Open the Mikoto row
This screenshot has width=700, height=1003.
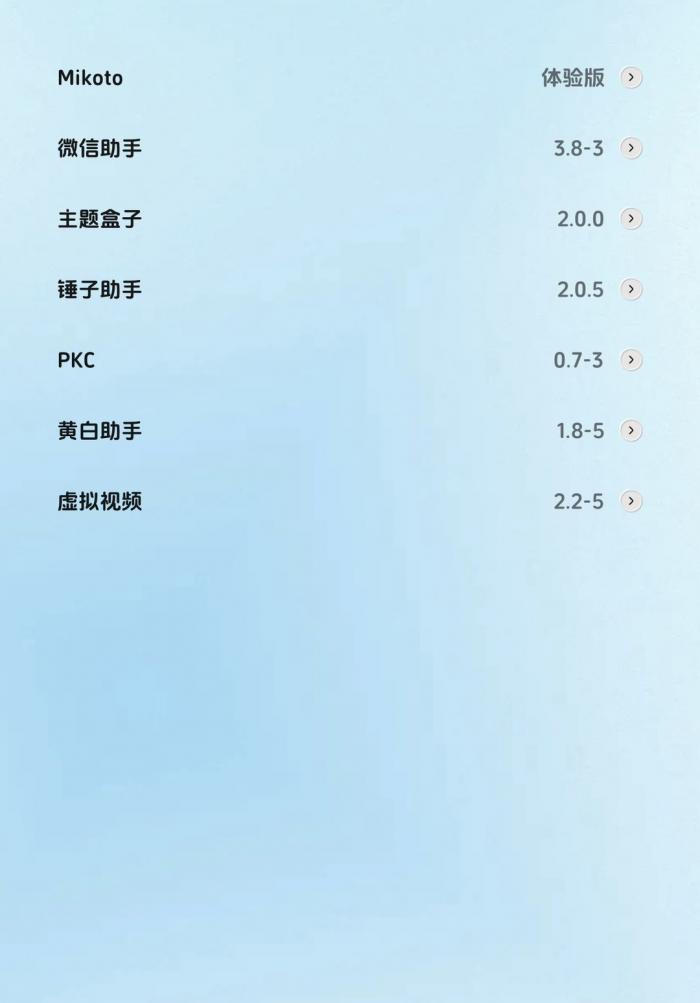tap(350, 78)
